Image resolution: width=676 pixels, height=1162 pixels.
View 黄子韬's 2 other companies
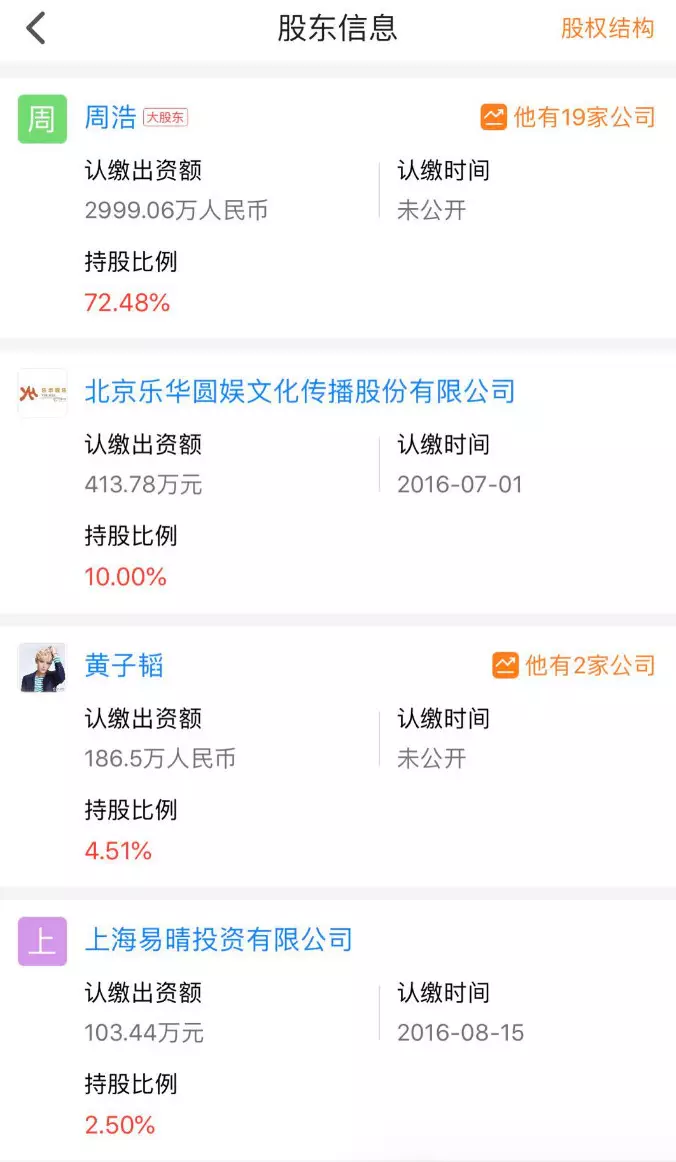(574, 666)
